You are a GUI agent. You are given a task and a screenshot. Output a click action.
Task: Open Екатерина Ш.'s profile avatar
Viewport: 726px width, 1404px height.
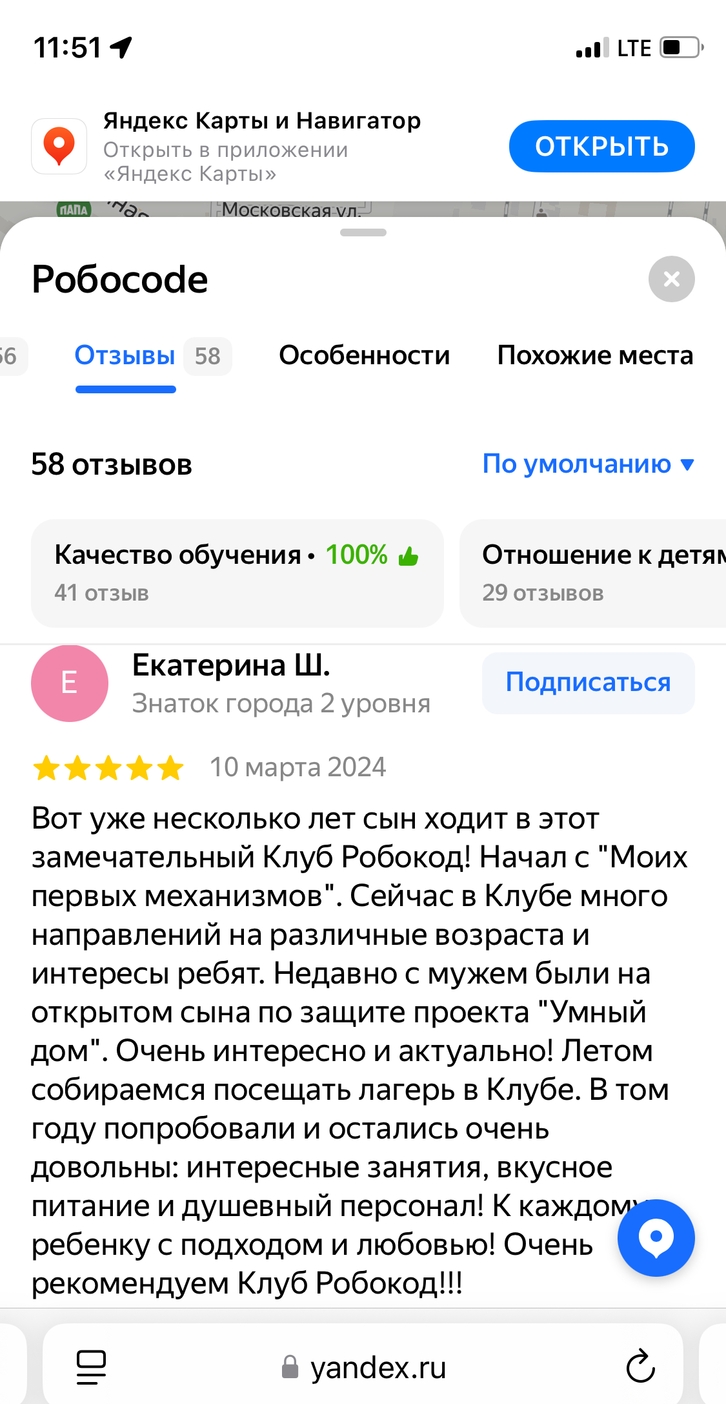[x=69, y=683]
